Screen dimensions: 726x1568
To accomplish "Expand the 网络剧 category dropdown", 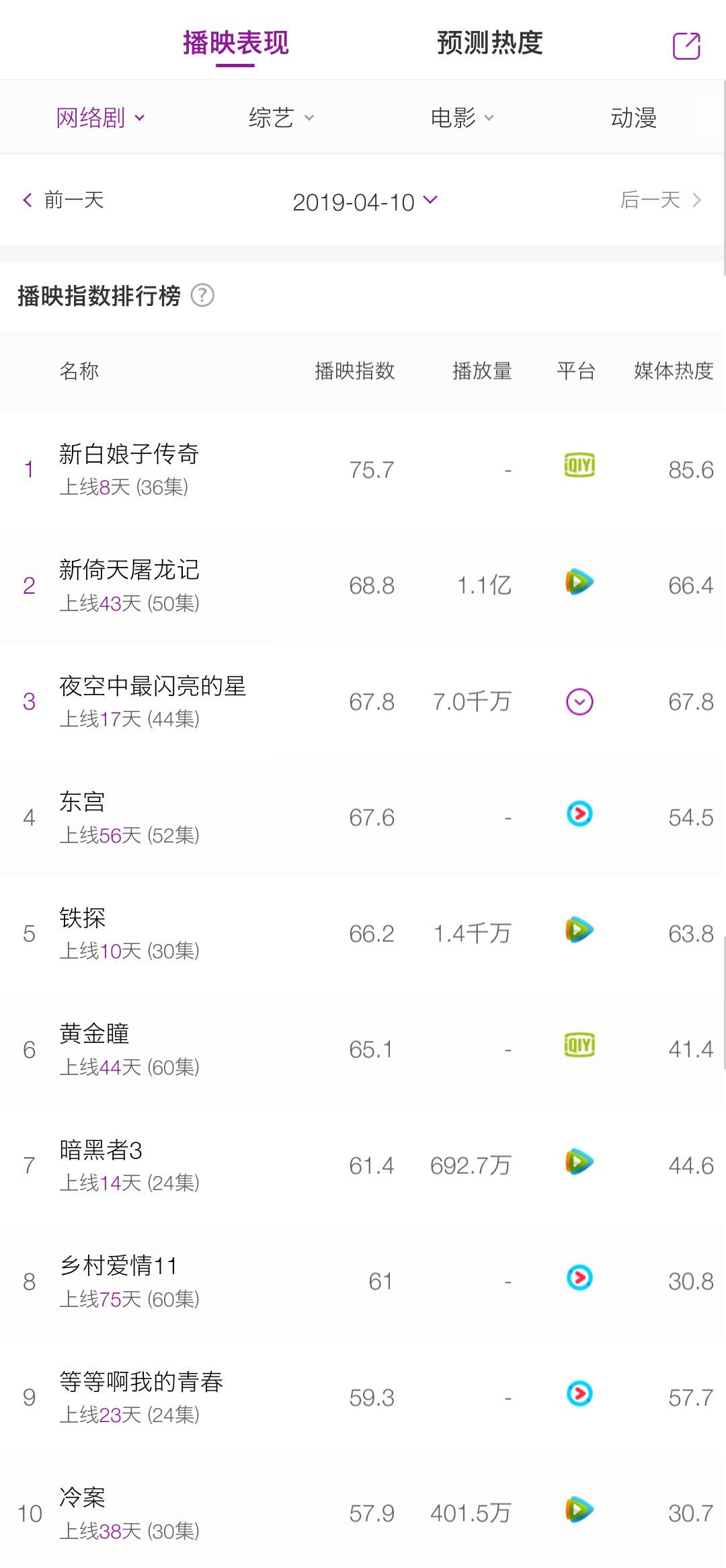I will click(x=100, y=118).
